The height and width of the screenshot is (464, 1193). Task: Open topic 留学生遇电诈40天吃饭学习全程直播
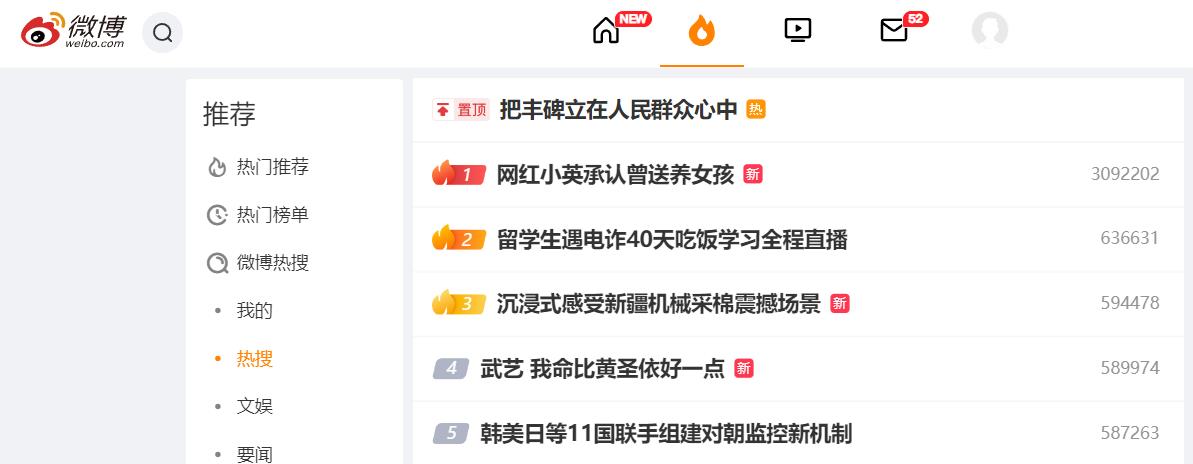(x=671, y=239)
